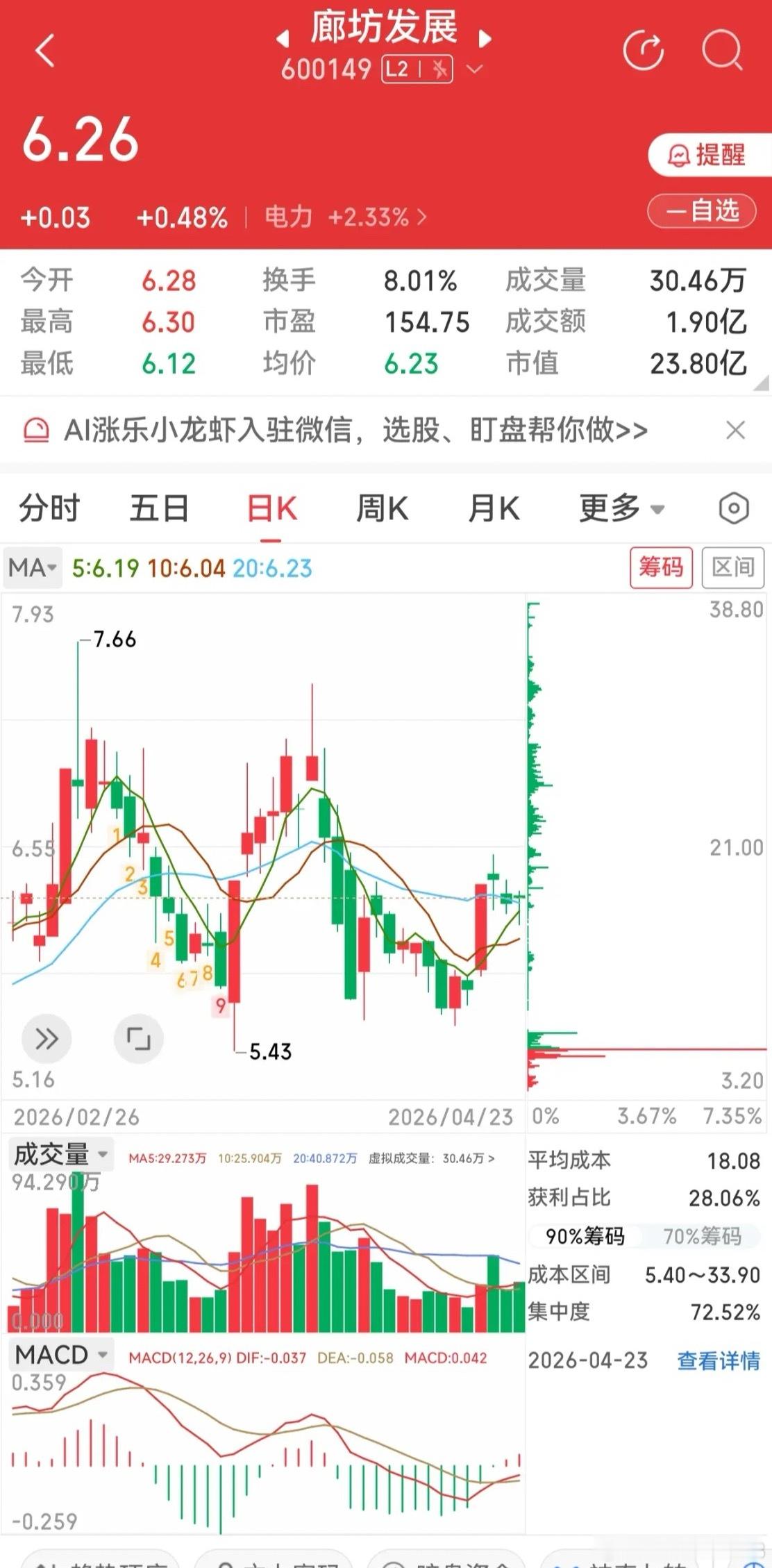Enter fullscreen chart mode
The width and height of the screenshot is (772, 1568).
click(139, 1038)
